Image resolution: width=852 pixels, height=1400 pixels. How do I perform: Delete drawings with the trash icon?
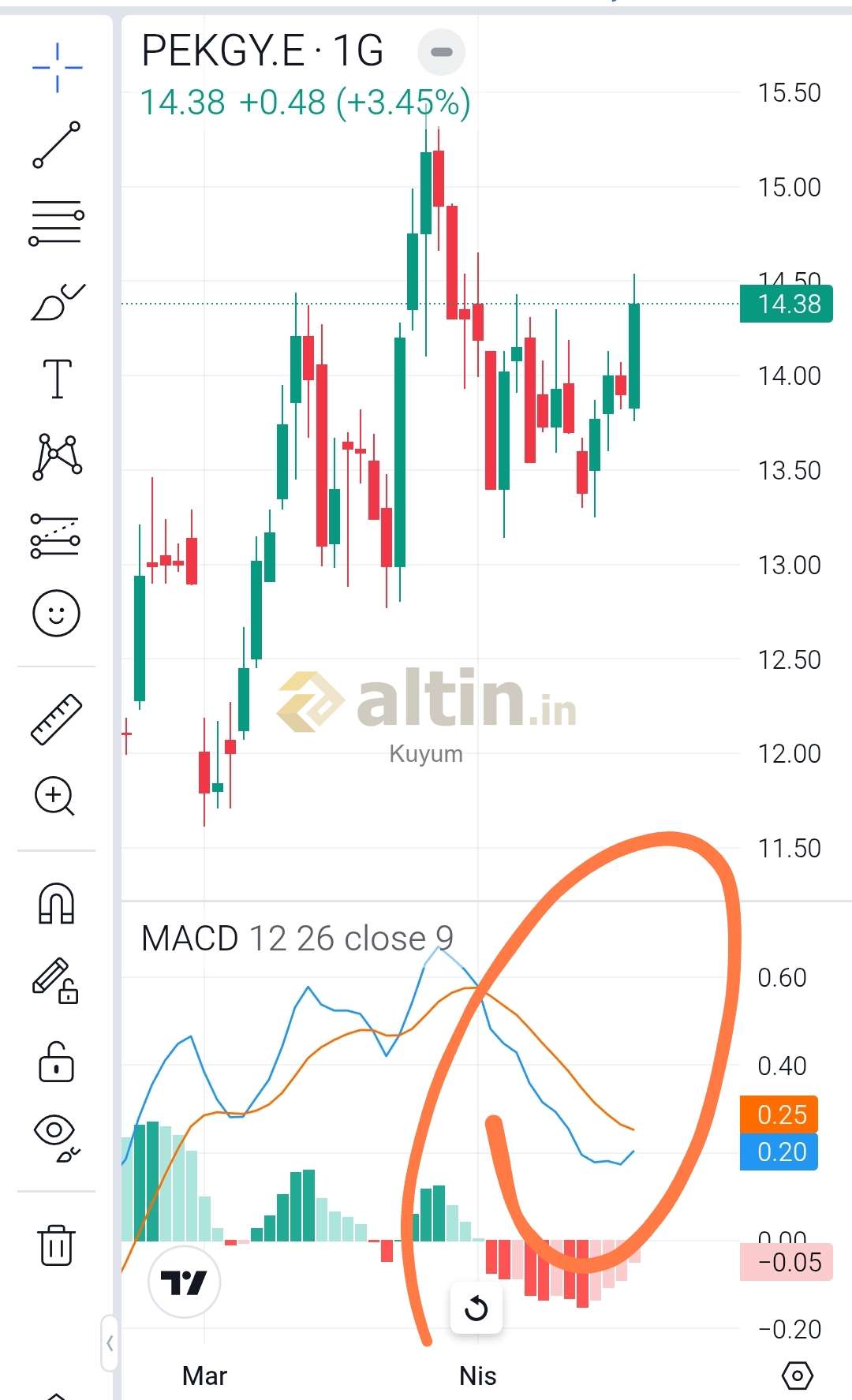click(x=57, y=1245)
